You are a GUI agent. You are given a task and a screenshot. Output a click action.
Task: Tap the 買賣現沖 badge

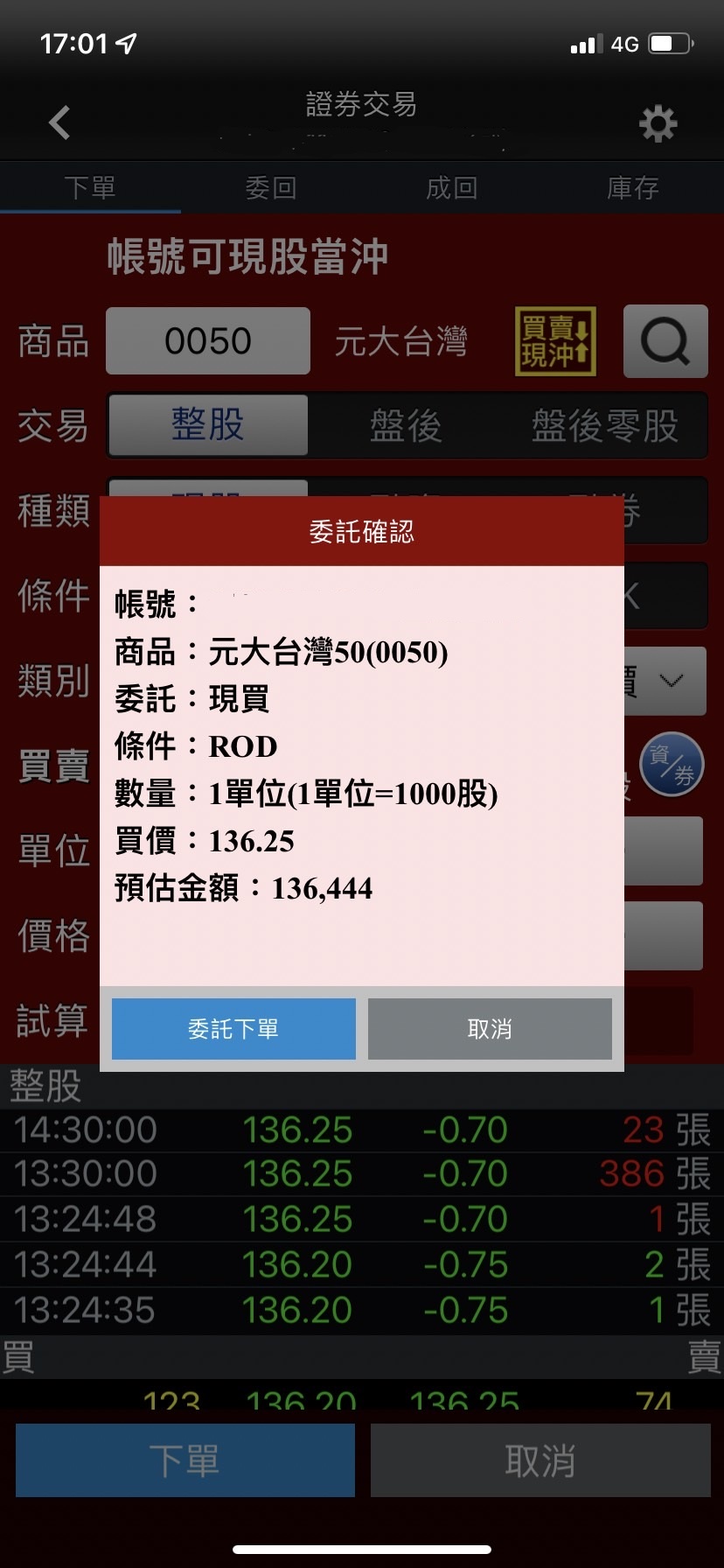pyautogui.click(x=555, y=341)
